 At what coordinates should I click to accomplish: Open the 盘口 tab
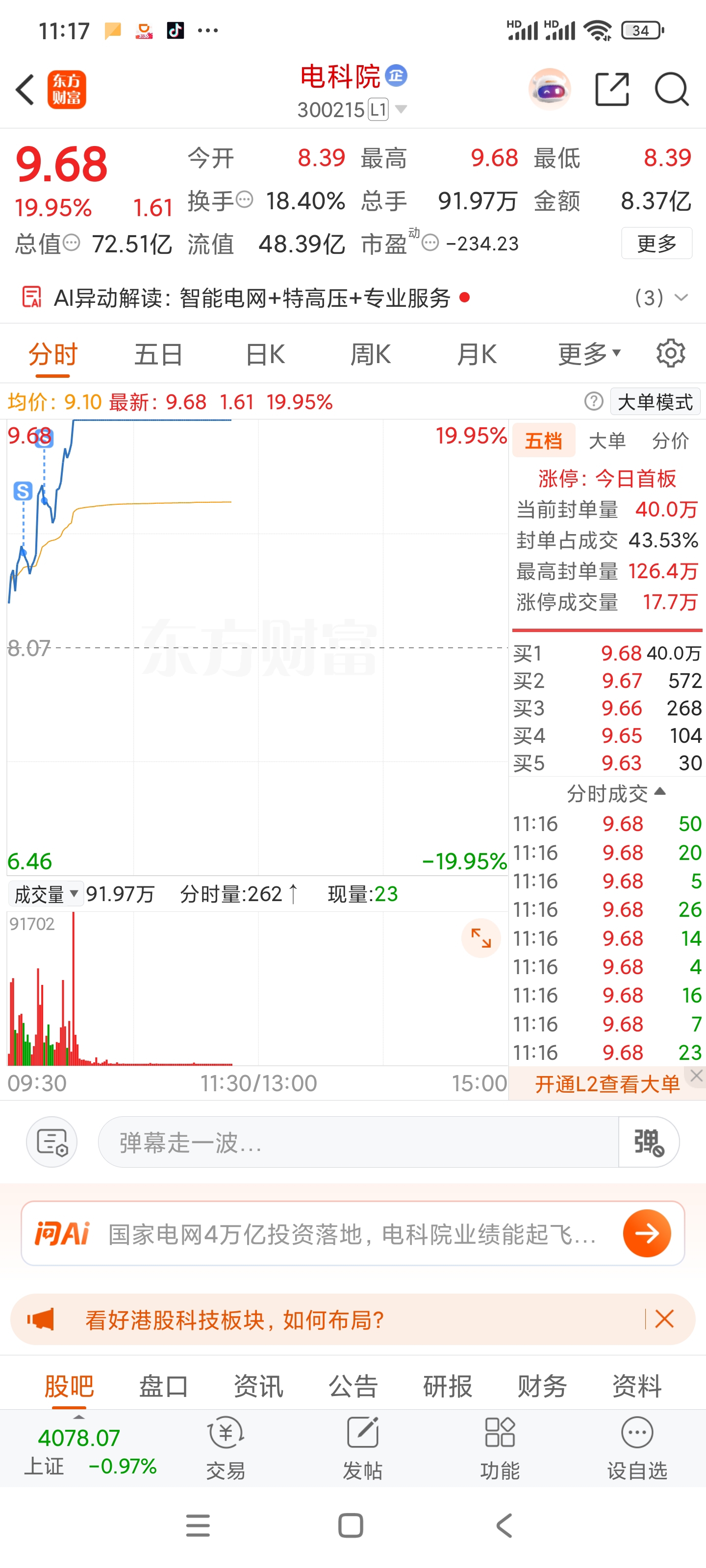point(163,1386)
